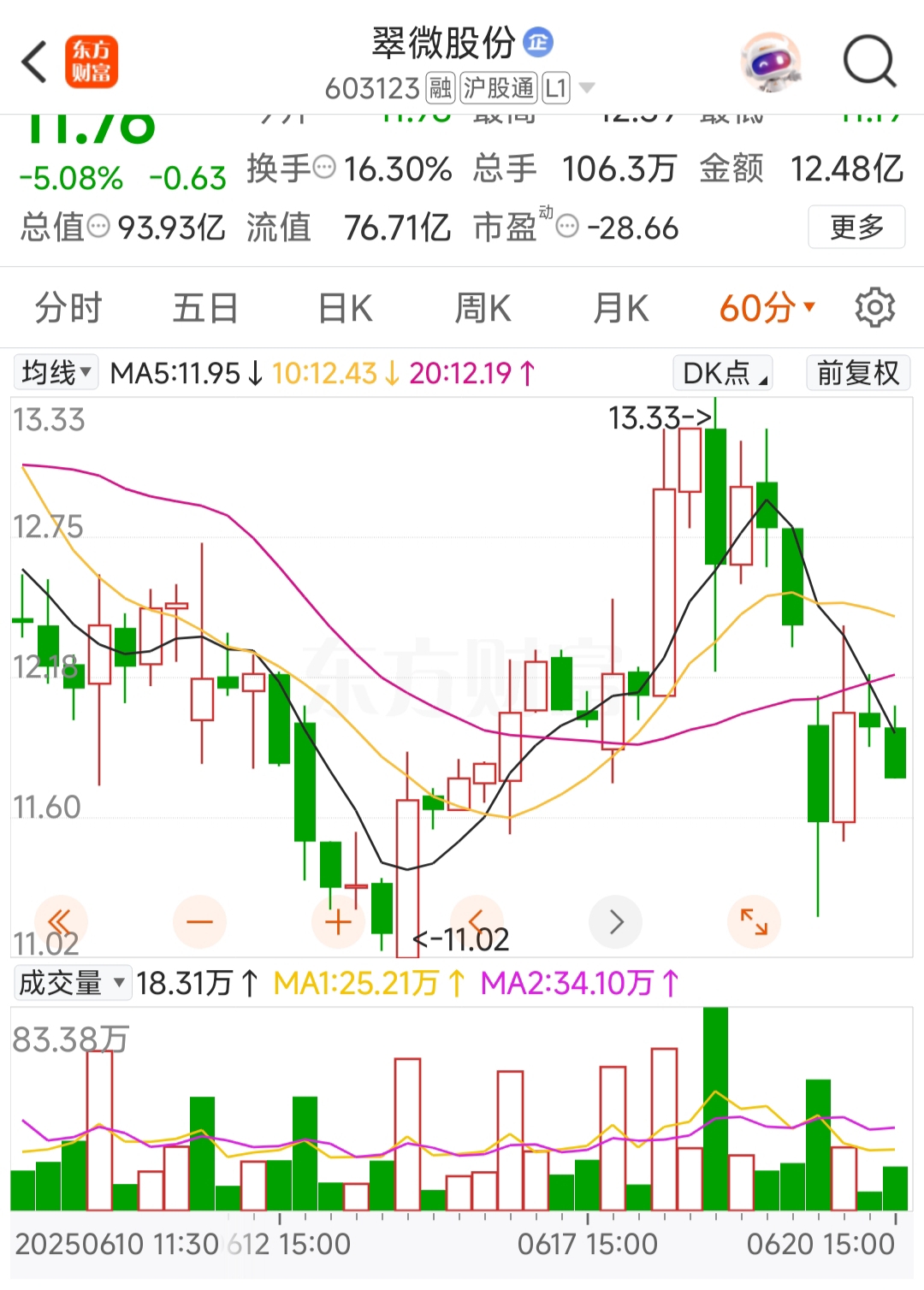Zoom out the chart with minus button
The height and width of the screenshot is (1290, 924).
199,921
